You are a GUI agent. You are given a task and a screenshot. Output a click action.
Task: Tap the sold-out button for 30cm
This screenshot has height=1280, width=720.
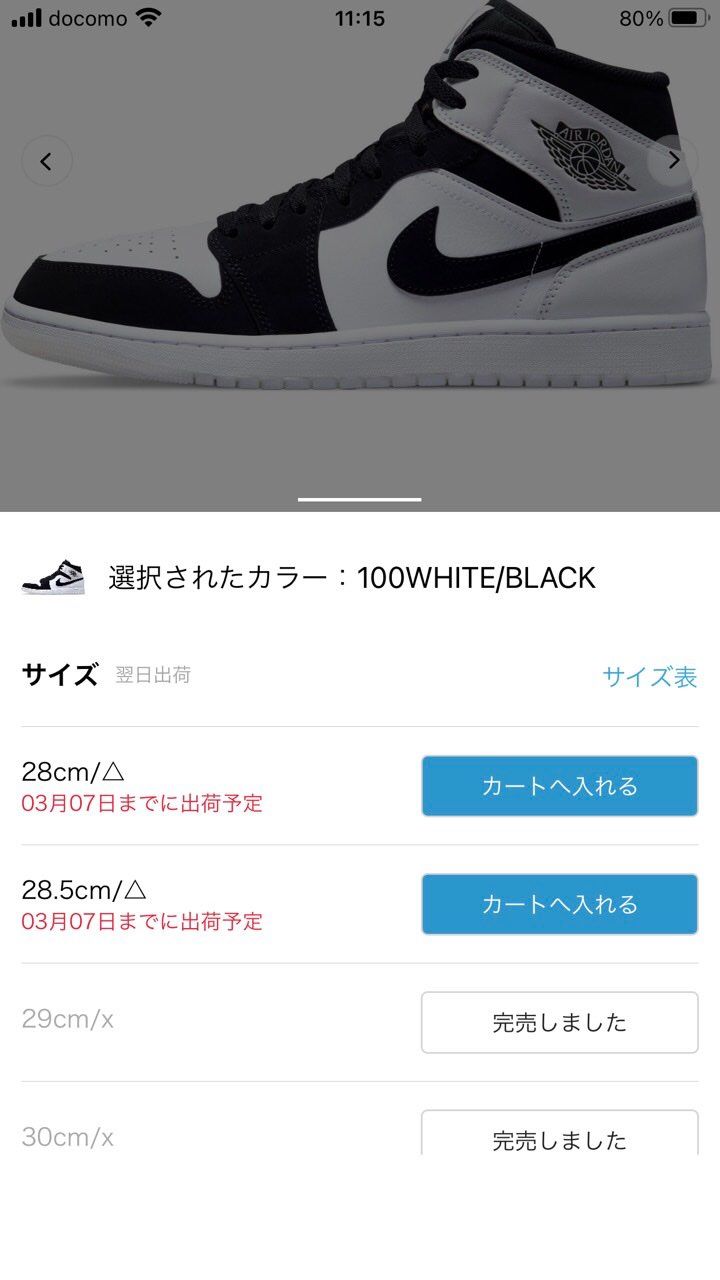point(559,1136)
